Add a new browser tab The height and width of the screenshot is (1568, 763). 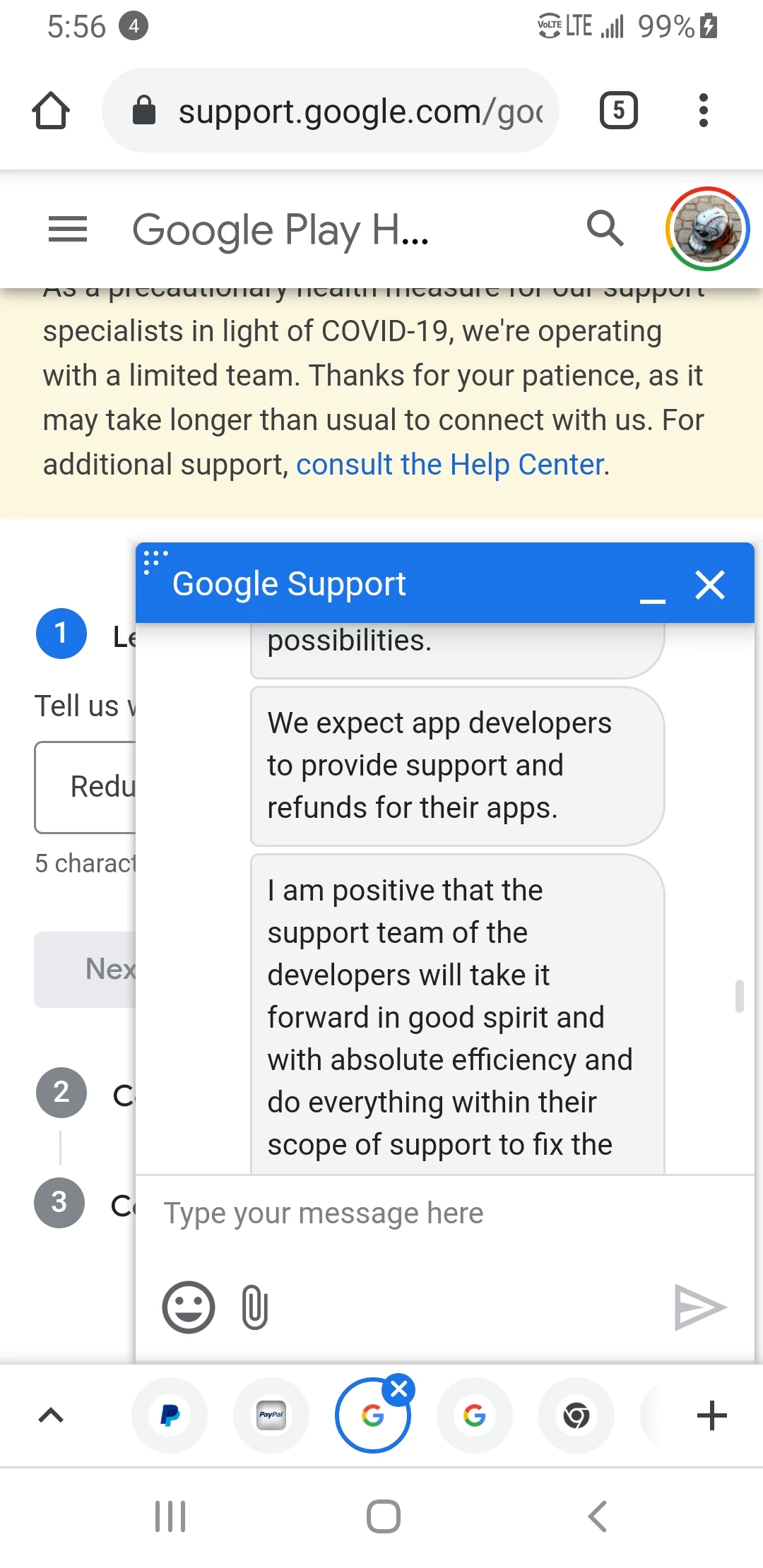(711, 1415)
